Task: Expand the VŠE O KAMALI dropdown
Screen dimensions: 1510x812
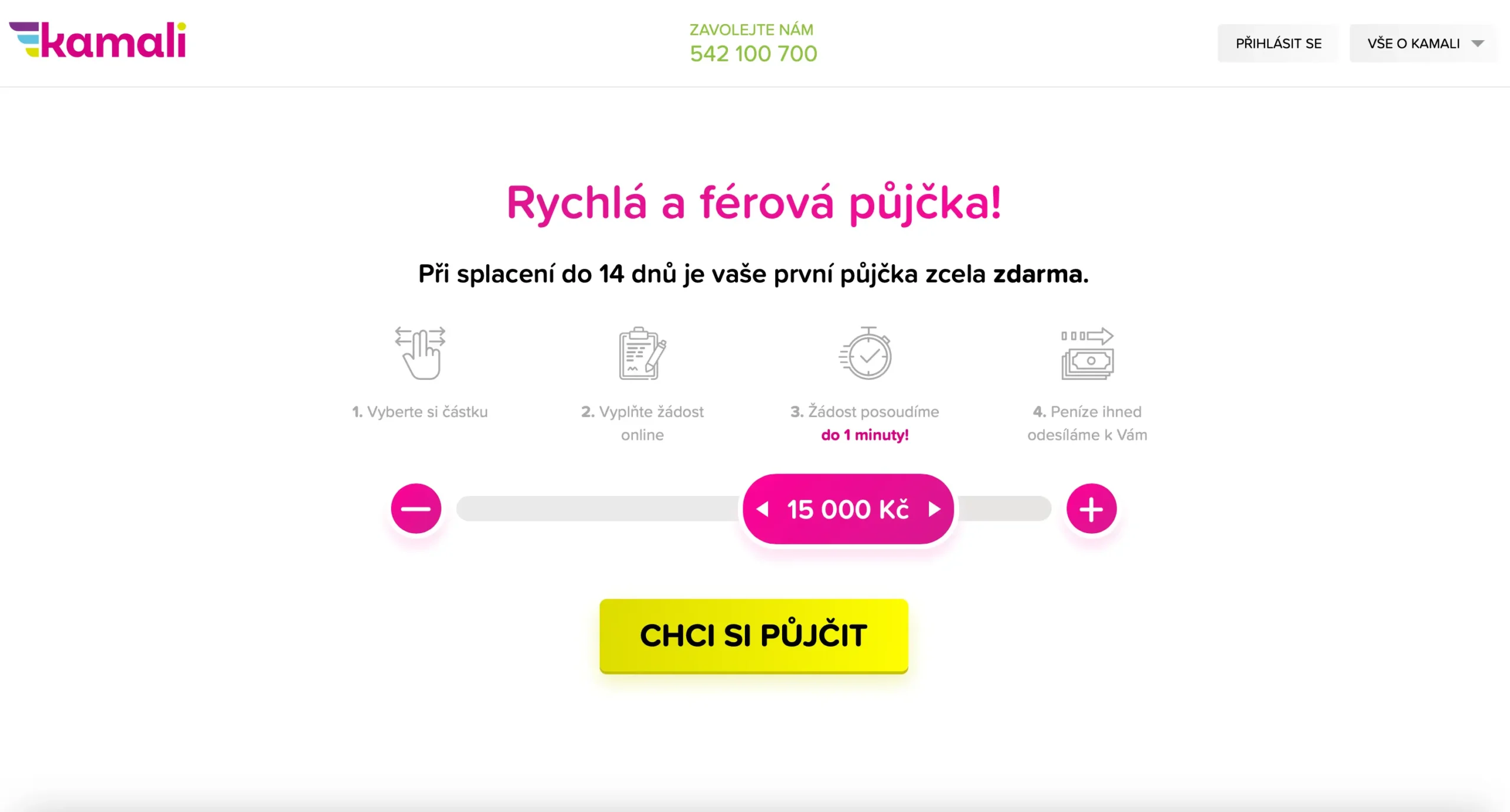Action: [x=1423, y=44]
